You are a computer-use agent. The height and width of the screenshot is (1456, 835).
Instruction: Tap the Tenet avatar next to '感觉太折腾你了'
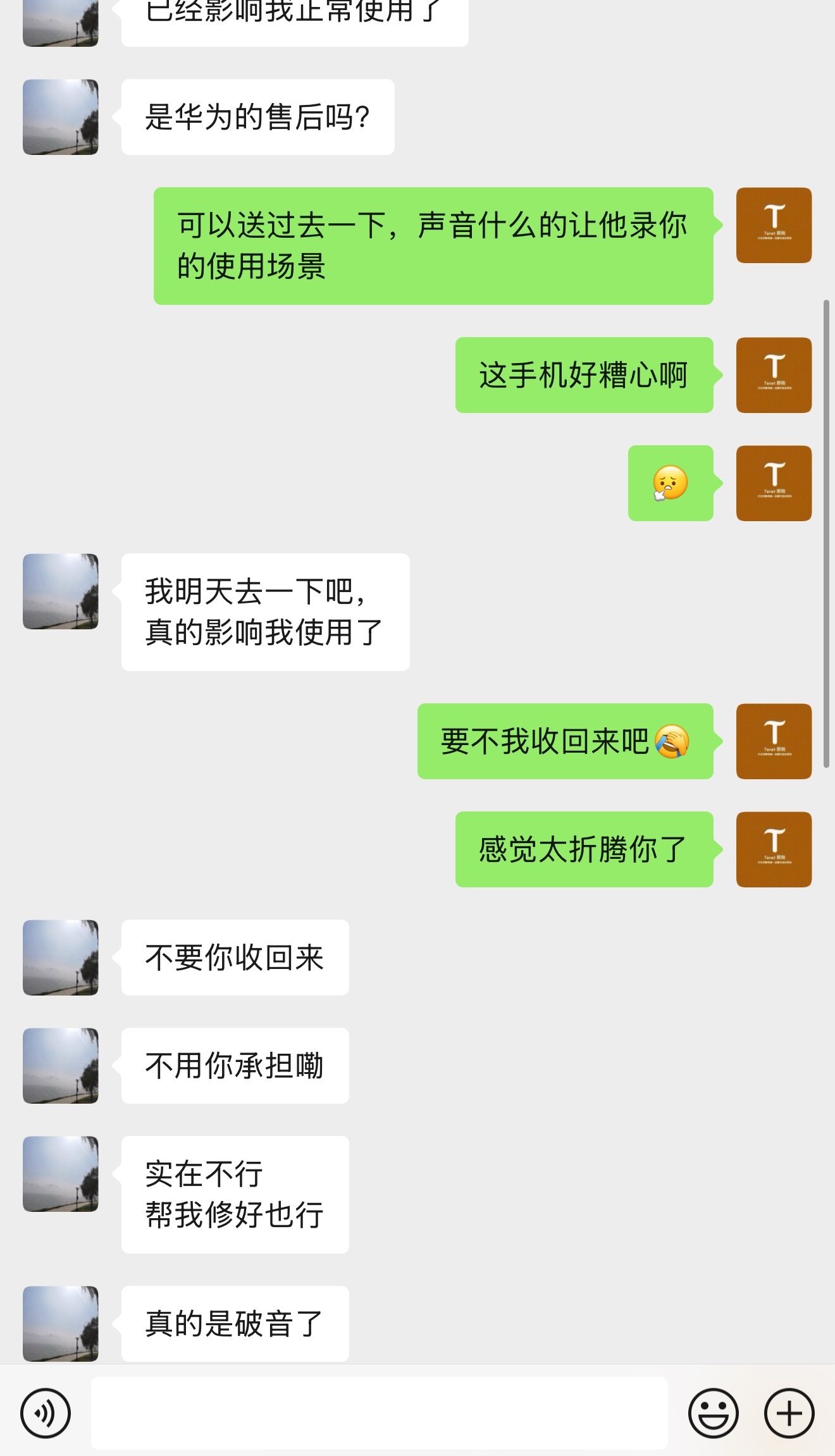[x=773, y=849]
